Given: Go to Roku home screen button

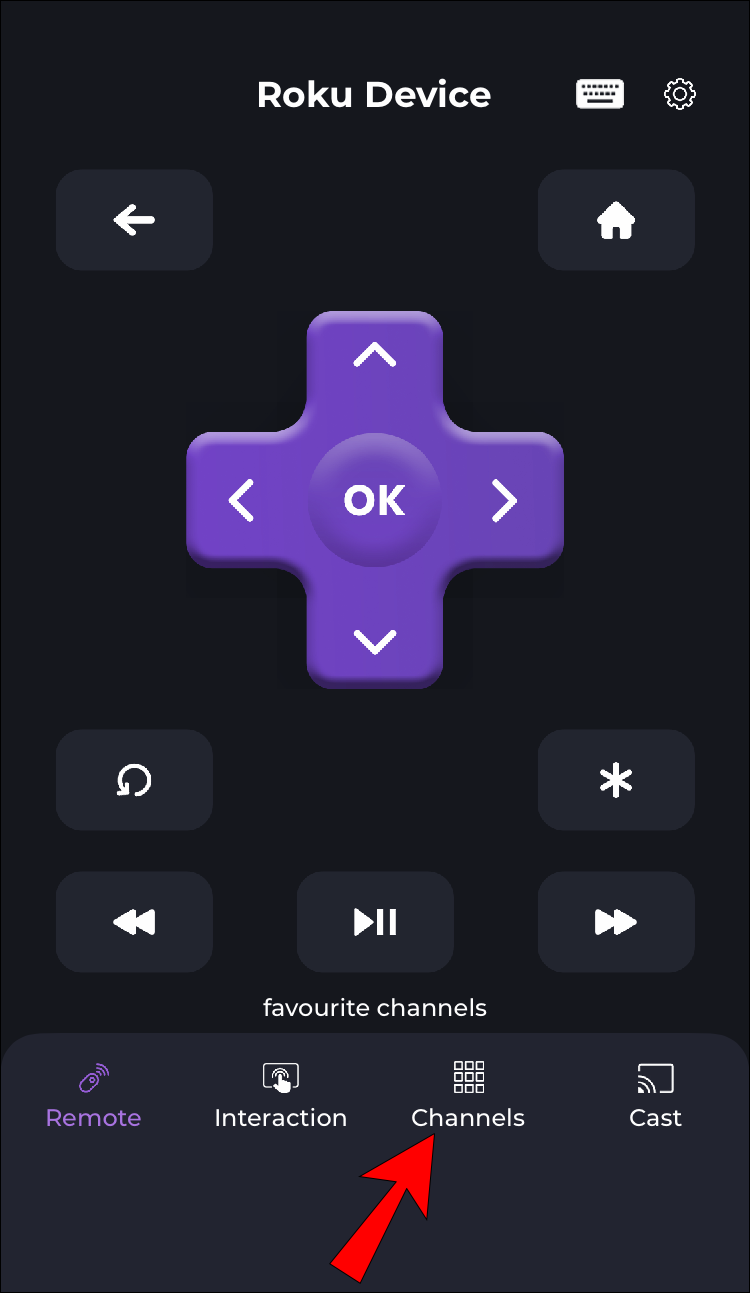Looking at the screenshot, I should point(616,220).
